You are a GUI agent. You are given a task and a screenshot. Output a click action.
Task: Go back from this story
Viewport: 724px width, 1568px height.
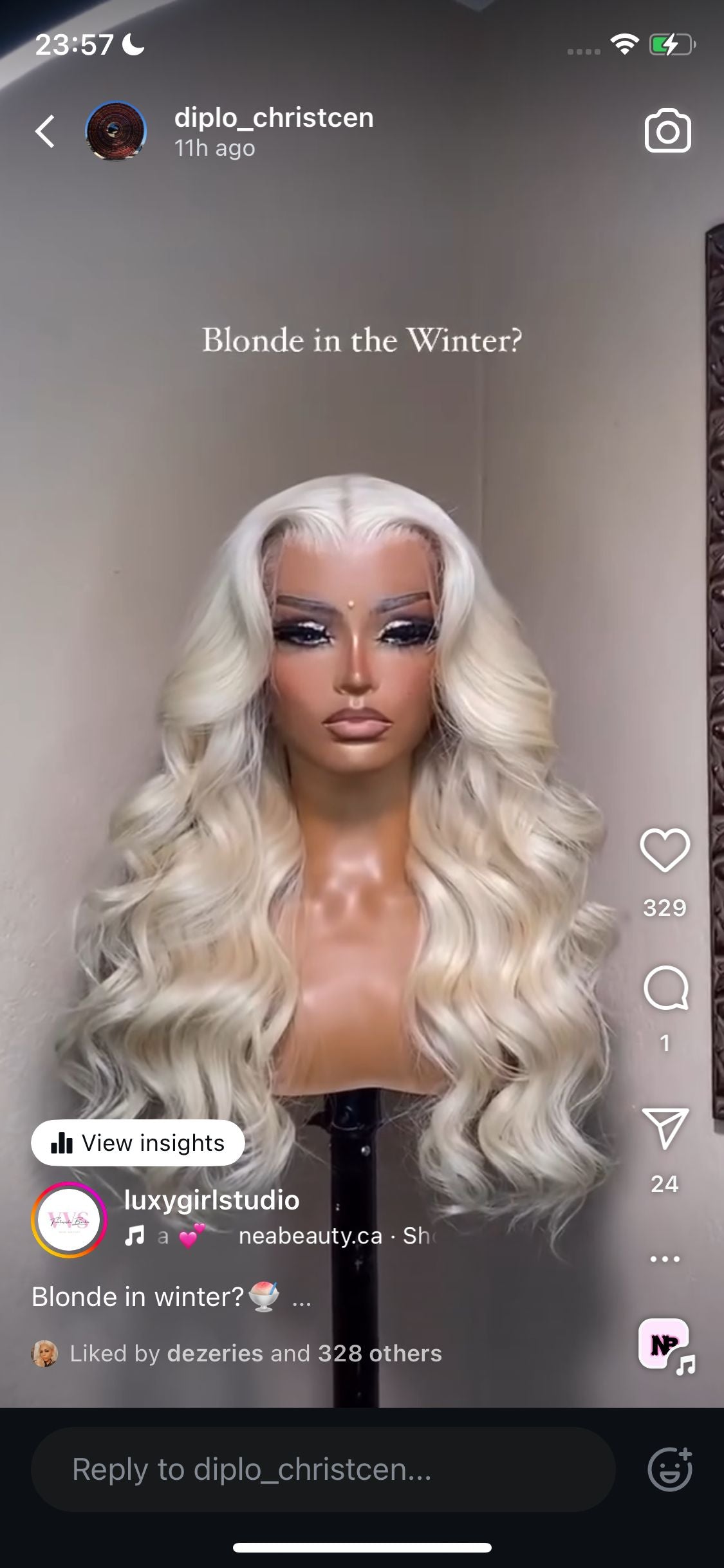[45, 131]
